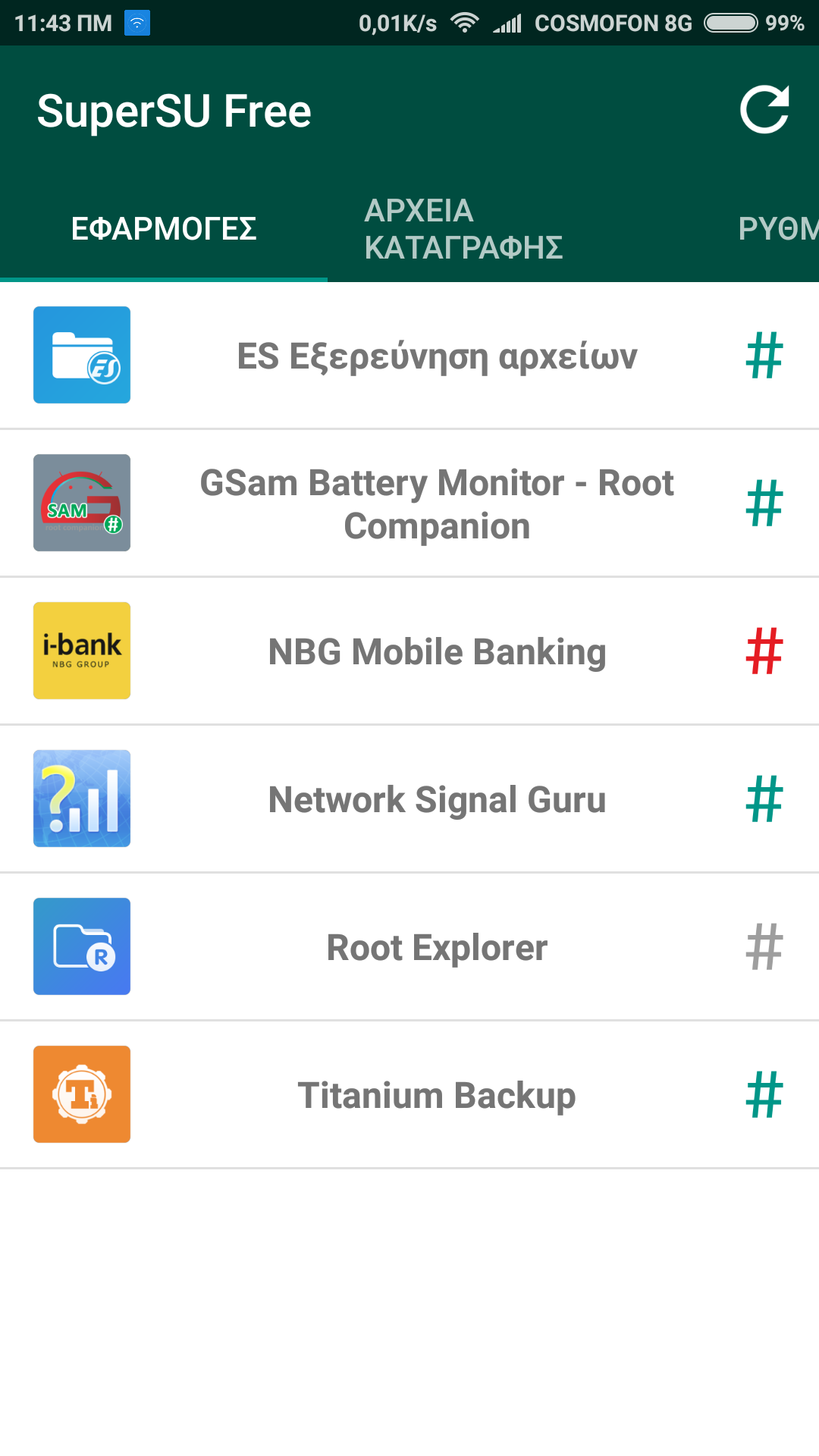Open the partially visible ΡΥΘΜ tab

coord(778,229)
